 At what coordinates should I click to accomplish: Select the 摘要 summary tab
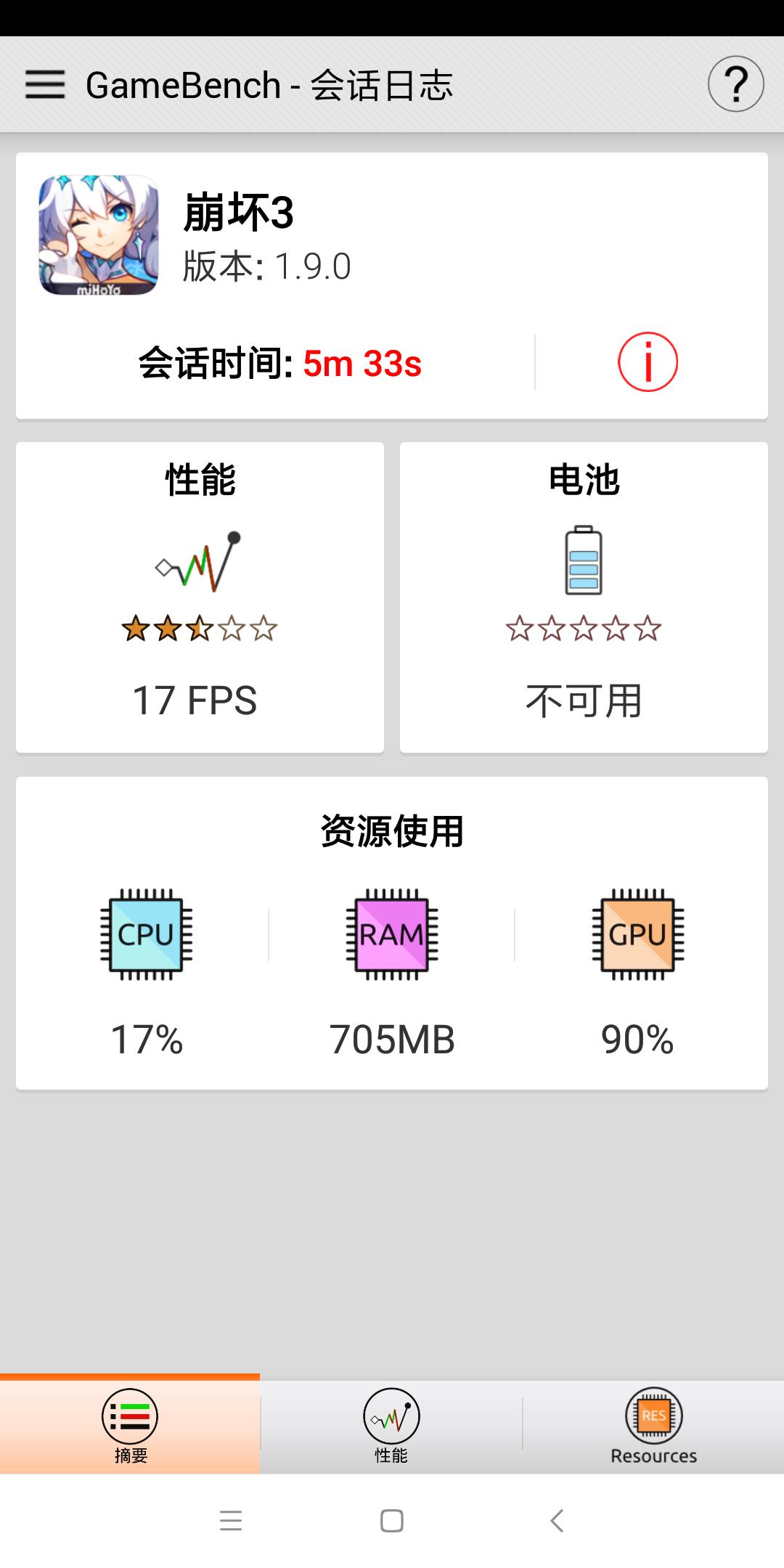(x=130, y=1425)
